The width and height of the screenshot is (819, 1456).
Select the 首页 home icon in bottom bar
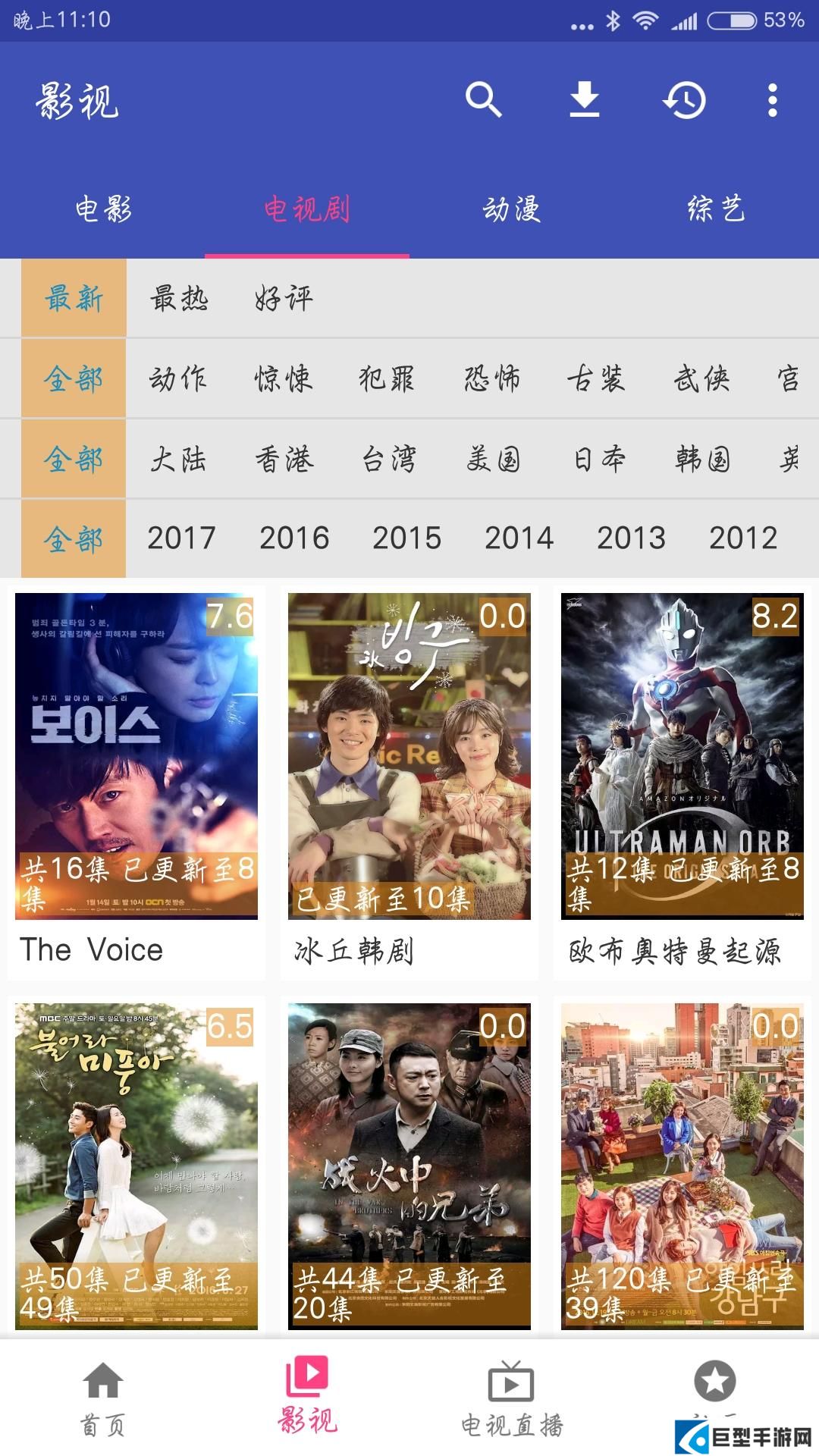coord(102,1399)
